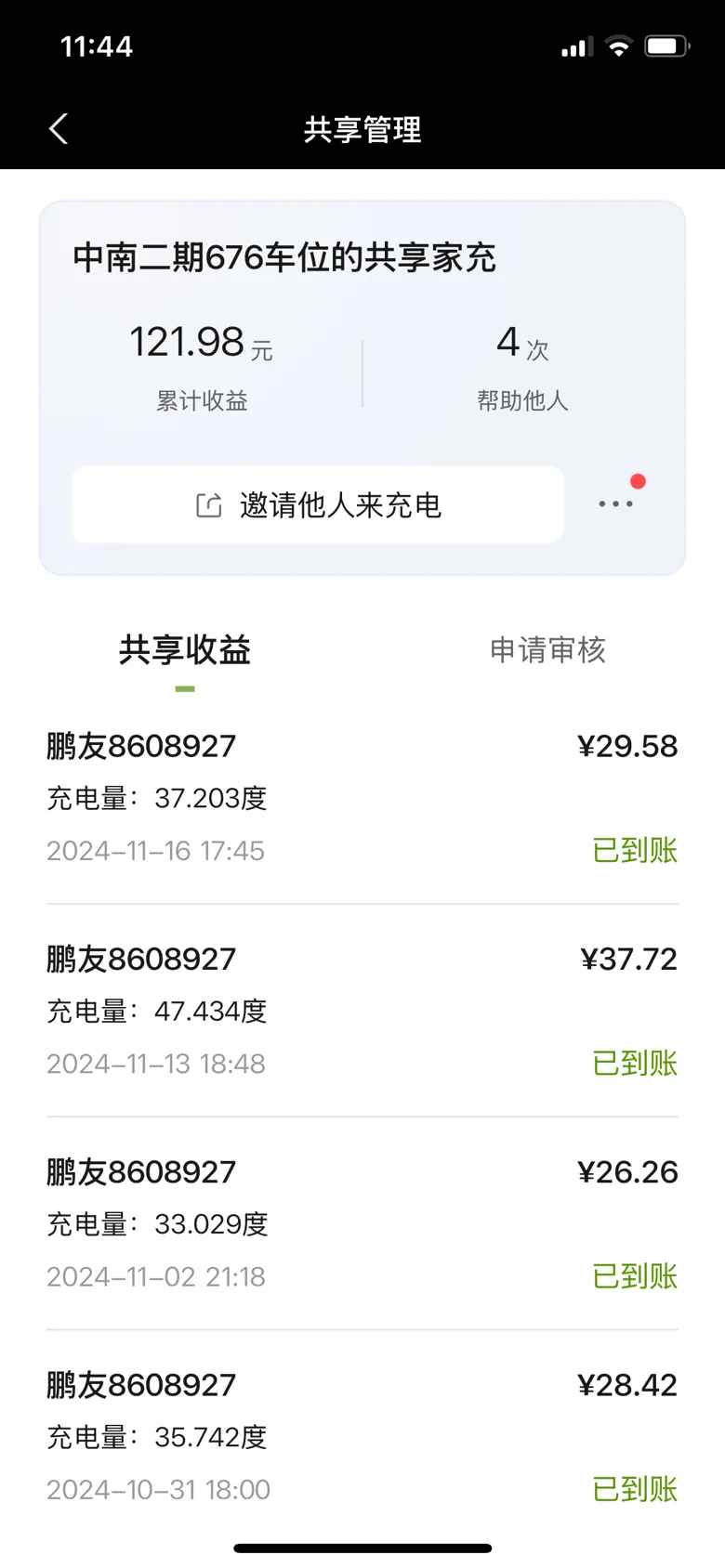Select the 共享收益 tab
This screenshot has width=725, height=1568.
coord(185,650)
